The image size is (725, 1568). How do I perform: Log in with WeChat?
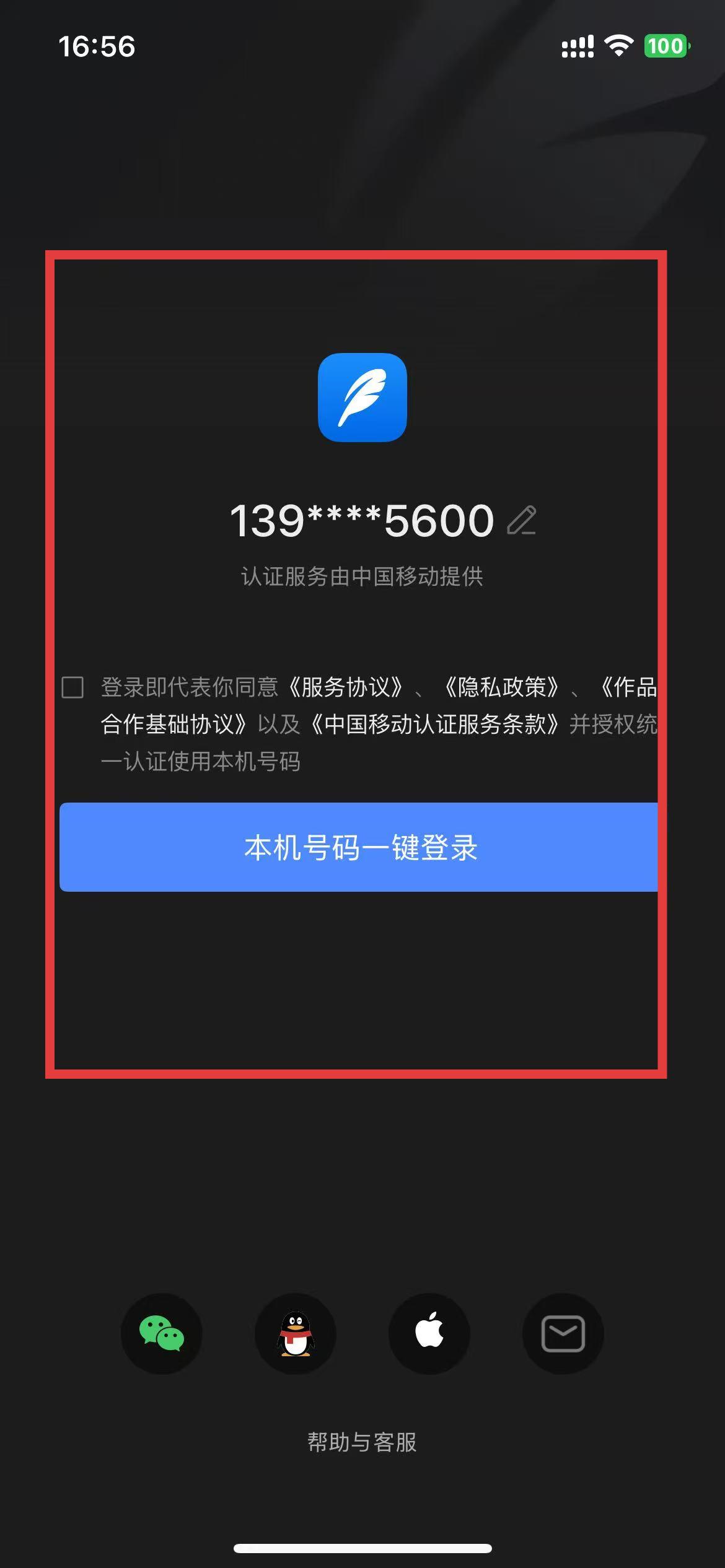pyautogui.click(x=162, y=1333)
